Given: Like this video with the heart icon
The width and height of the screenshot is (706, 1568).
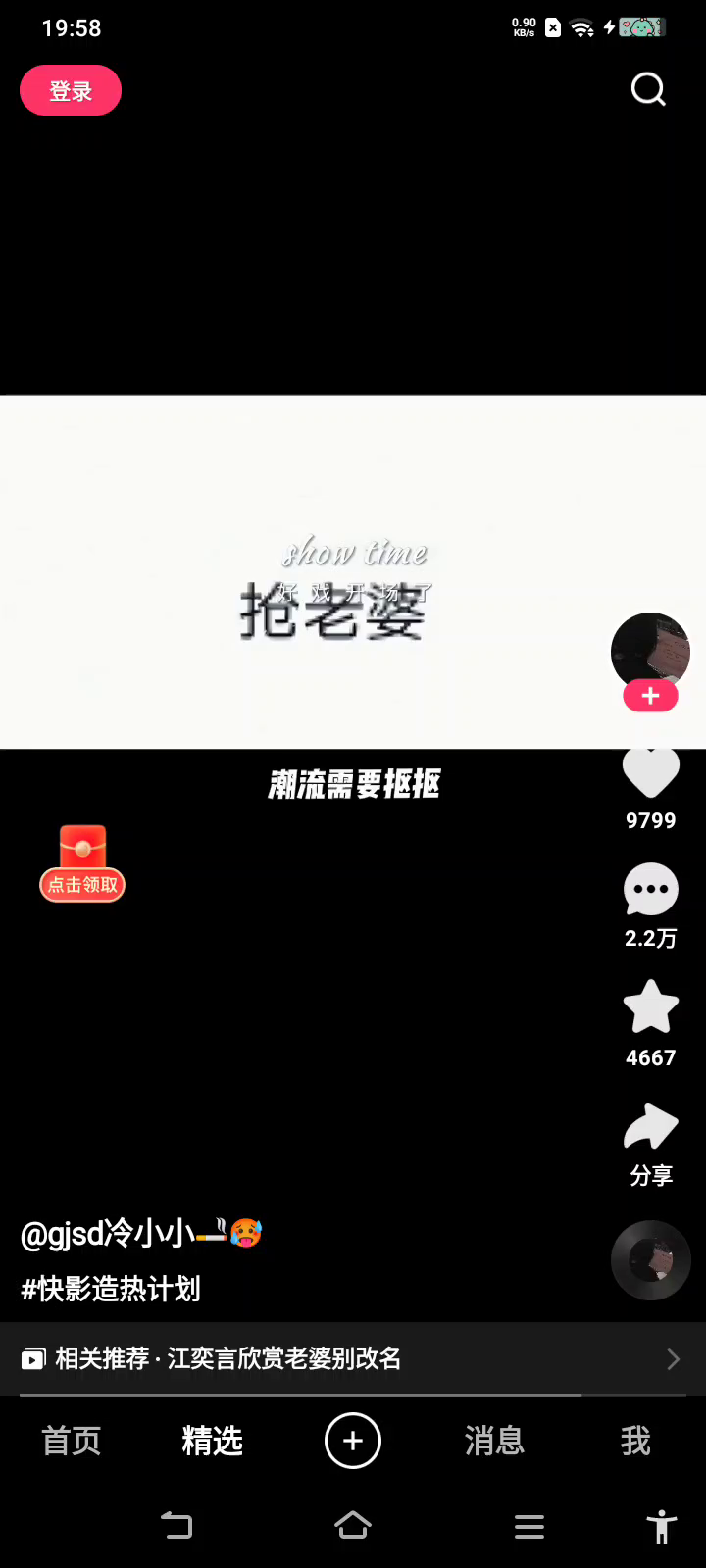Looking at the screenshot, I should coord(651,773).
